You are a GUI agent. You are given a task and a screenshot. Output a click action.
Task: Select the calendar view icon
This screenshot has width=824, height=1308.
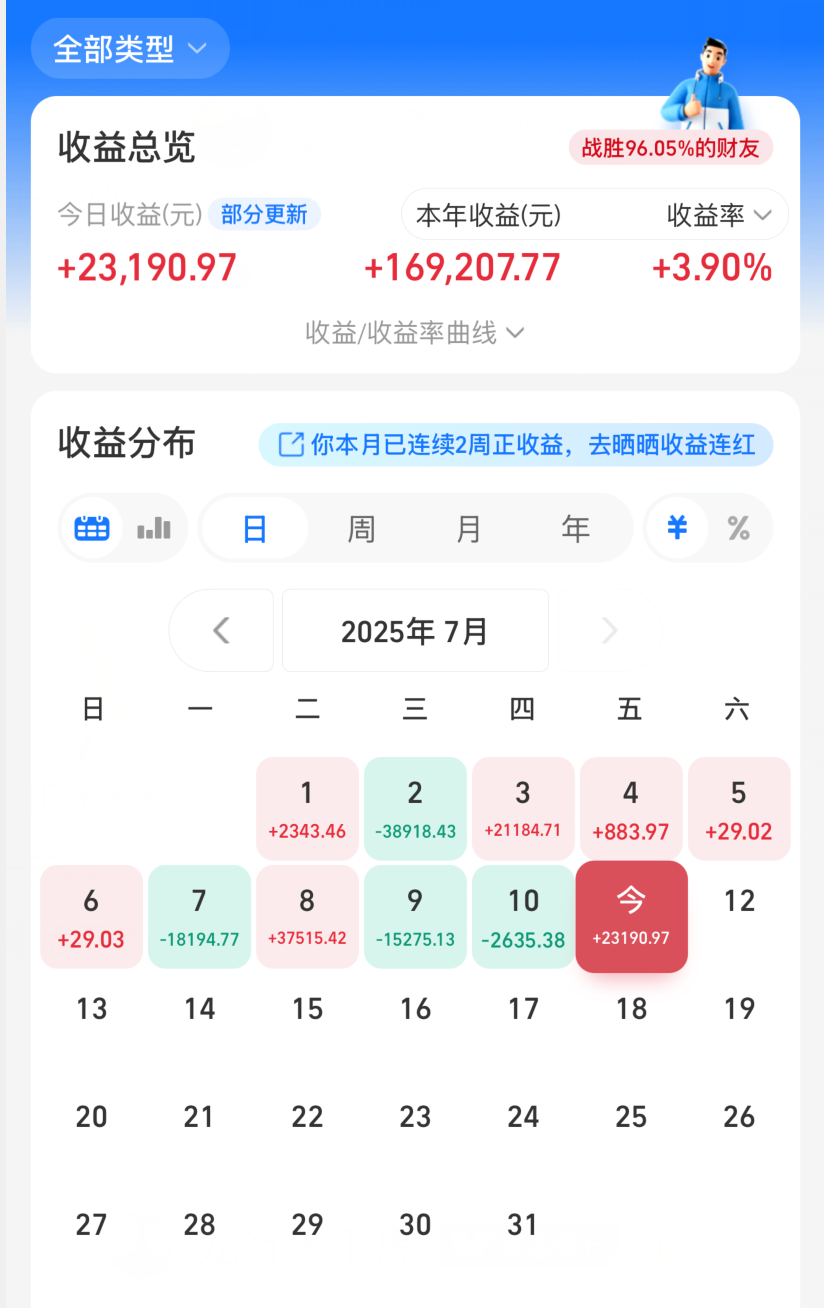click(x=91, y=527)
